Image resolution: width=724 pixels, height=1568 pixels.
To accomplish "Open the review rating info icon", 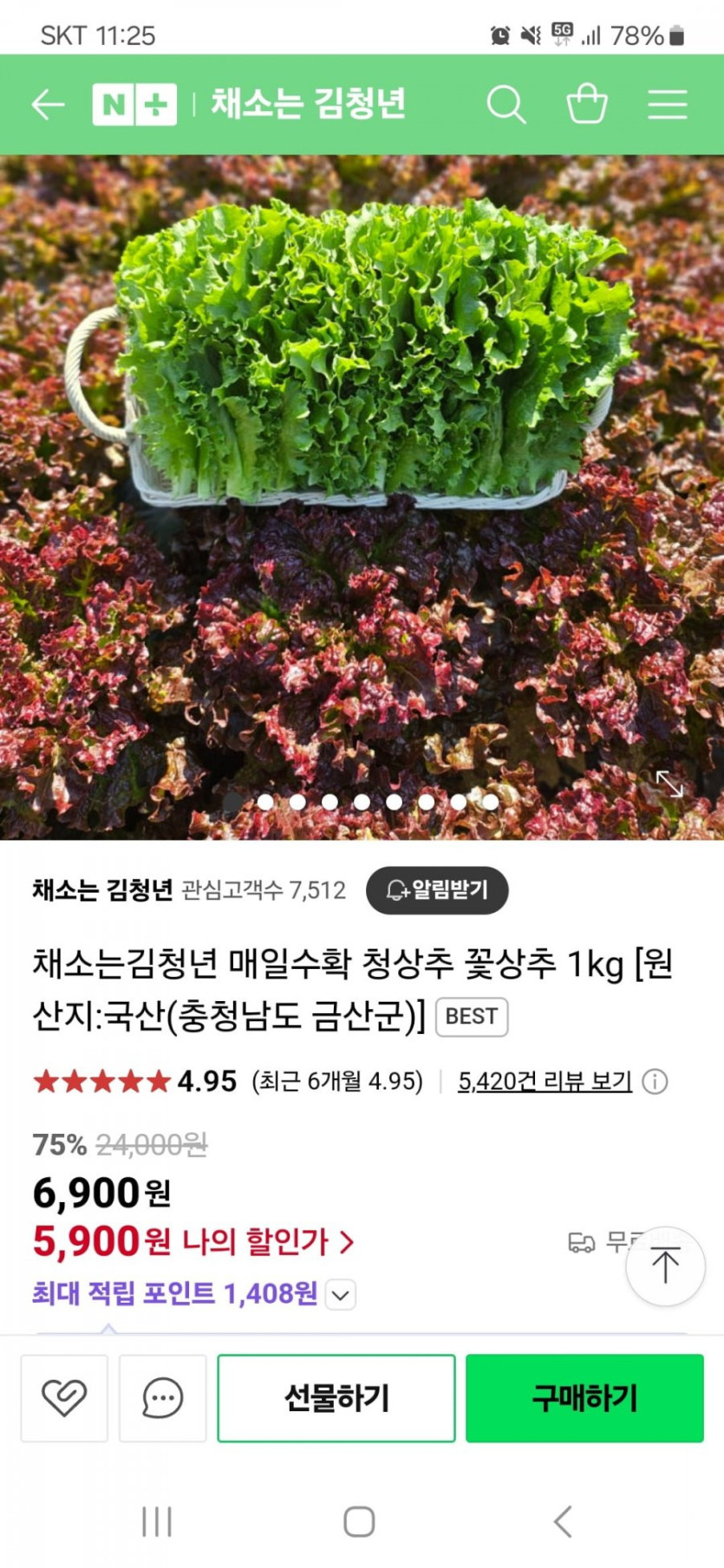I will (656, 1081).
